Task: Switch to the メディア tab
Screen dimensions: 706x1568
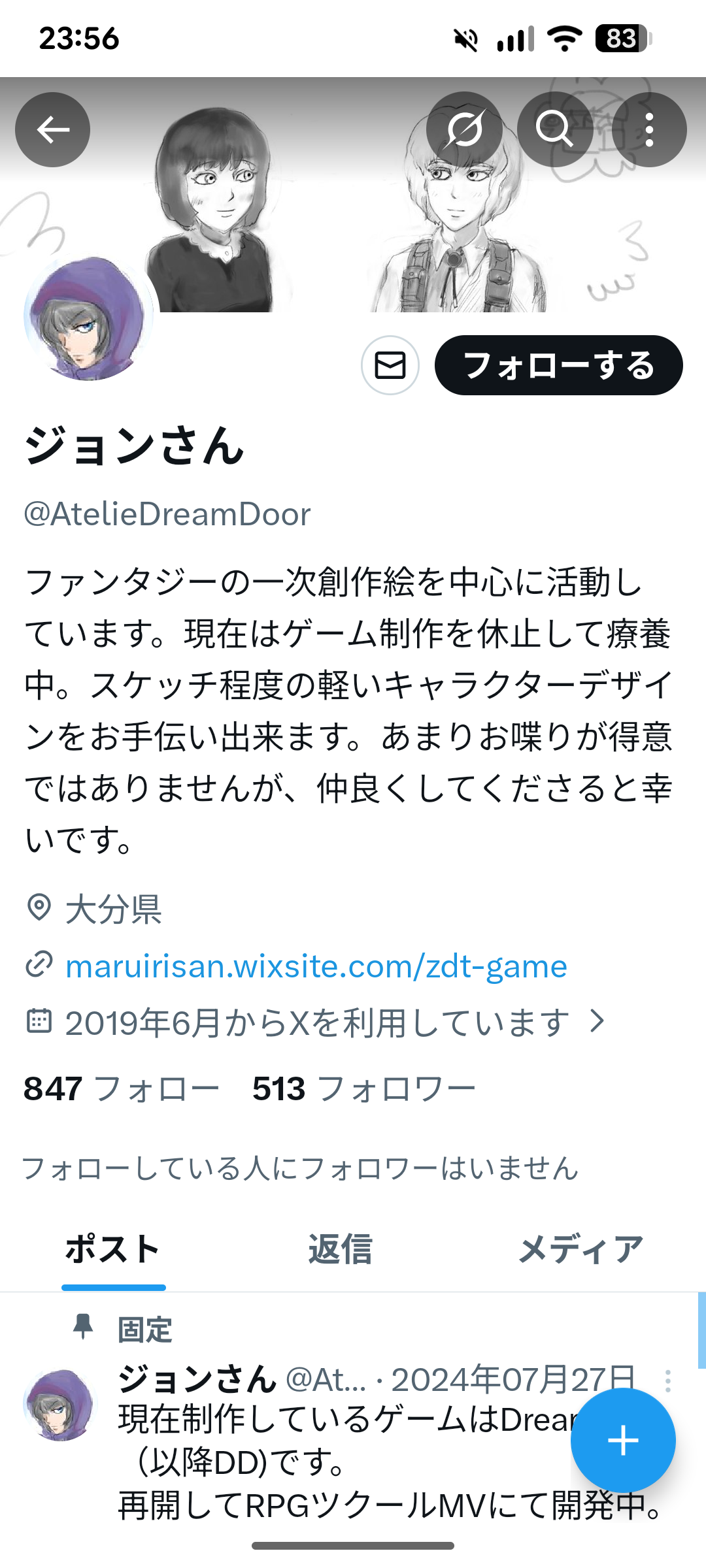Action: [580, 1249]
